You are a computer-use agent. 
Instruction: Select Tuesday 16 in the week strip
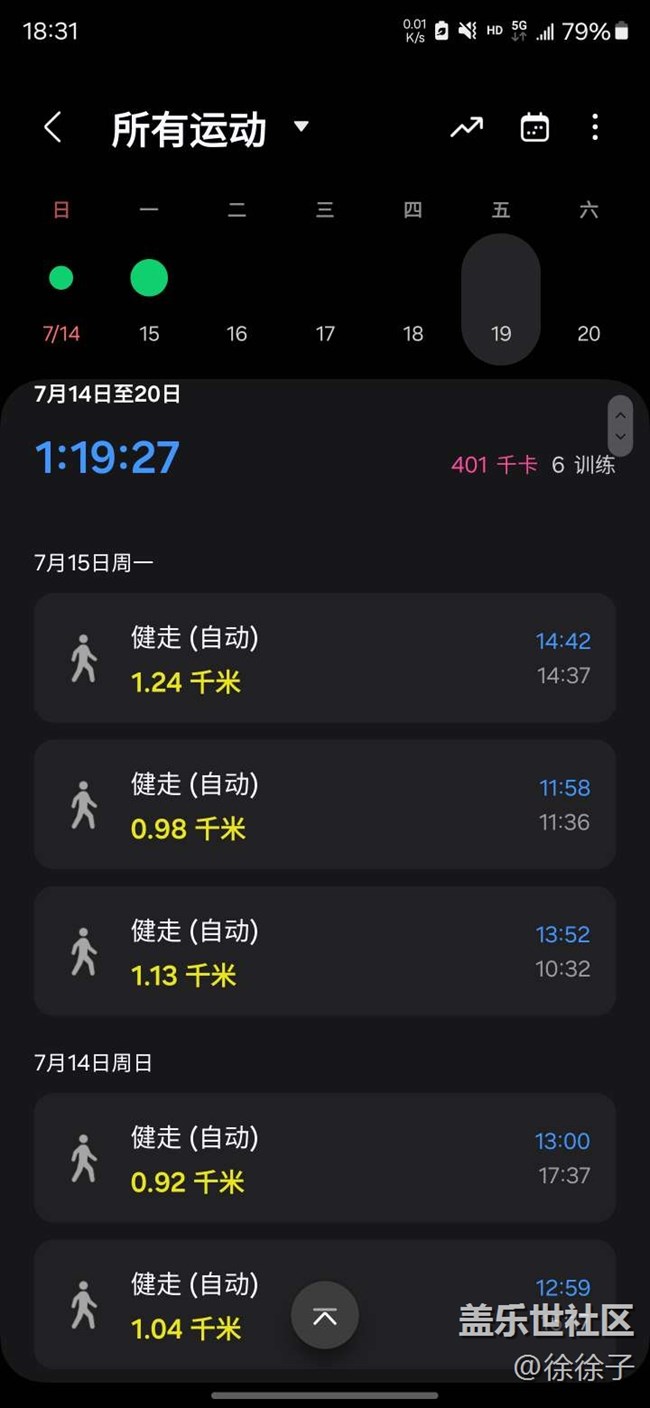pyautogui.click(x=237, y=300)
